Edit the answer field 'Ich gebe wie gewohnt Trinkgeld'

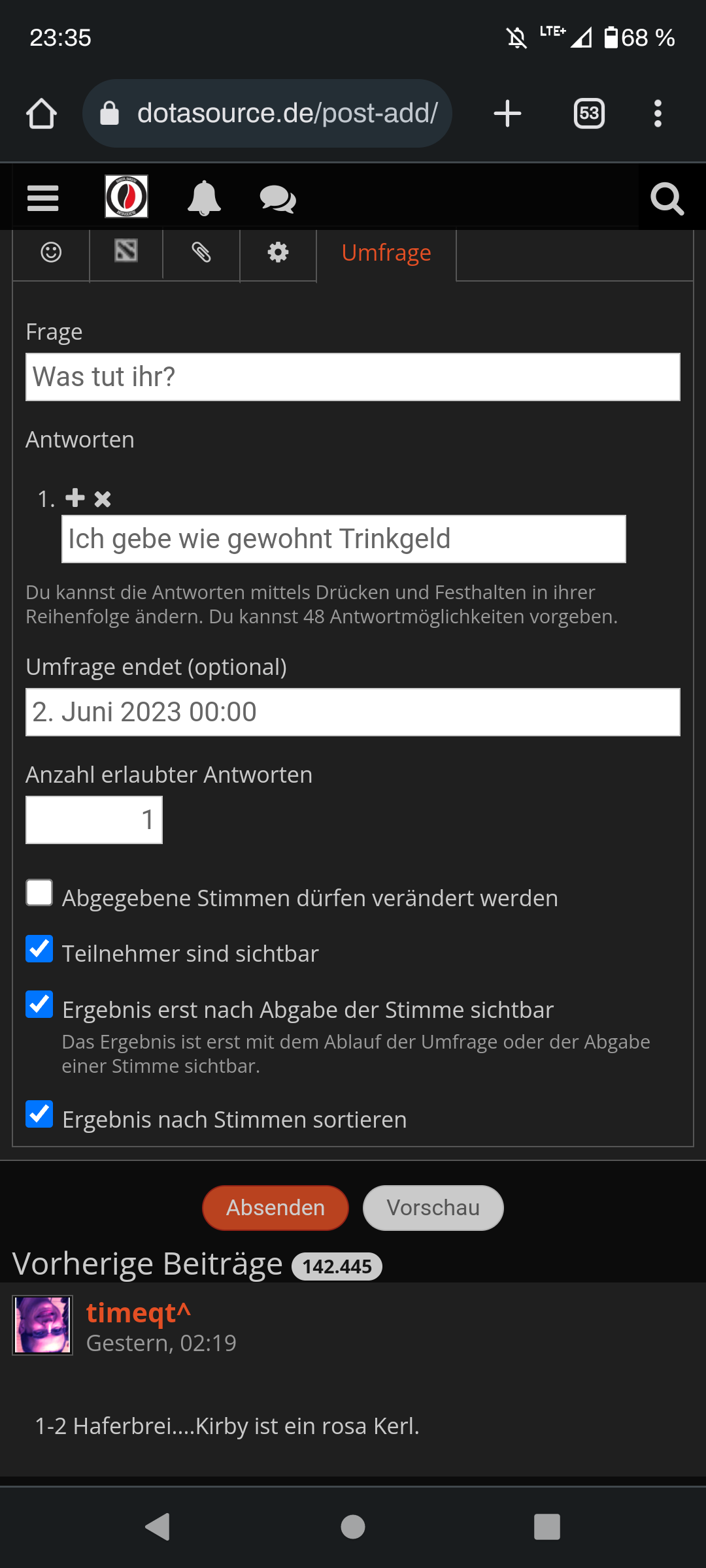click(x=343, y=539)
